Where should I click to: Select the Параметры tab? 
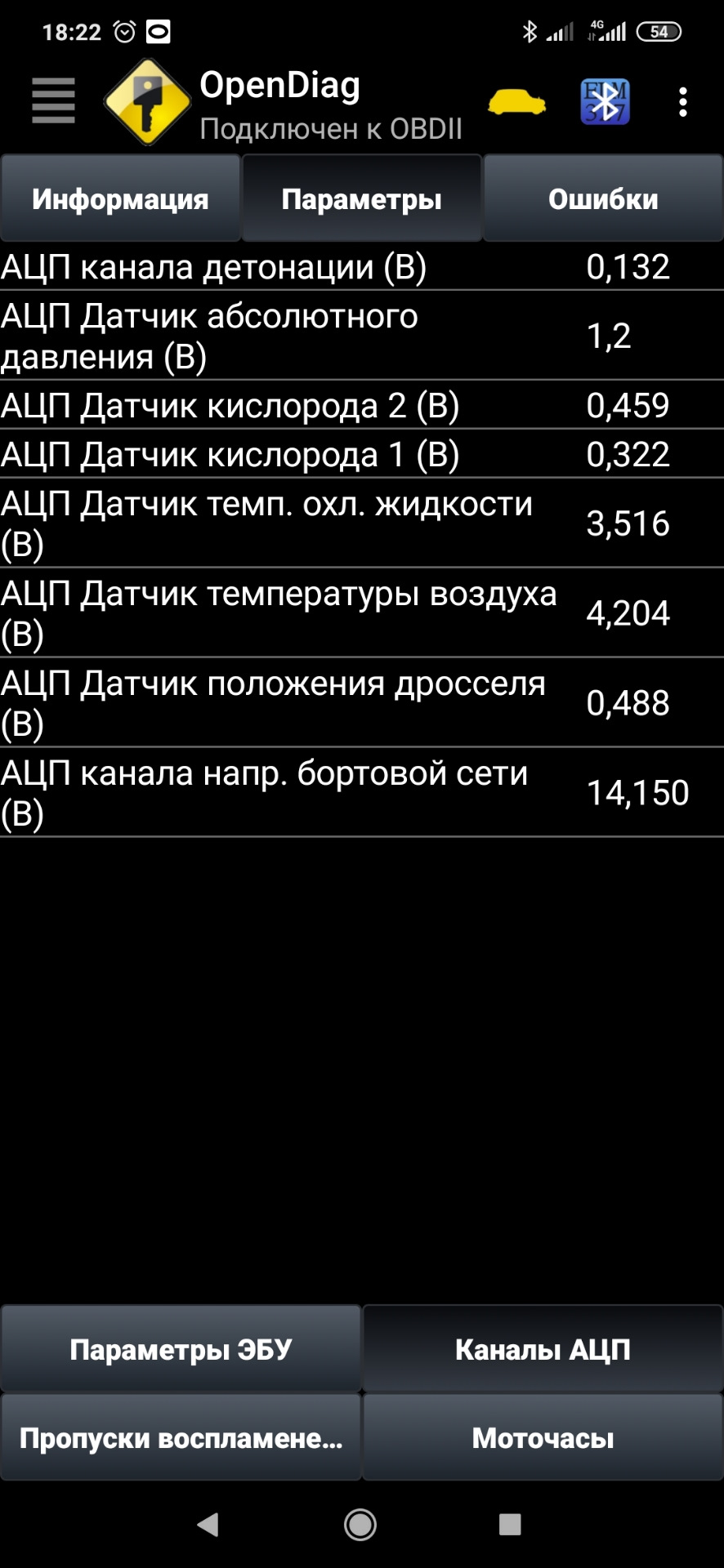(x=361, y=198)
